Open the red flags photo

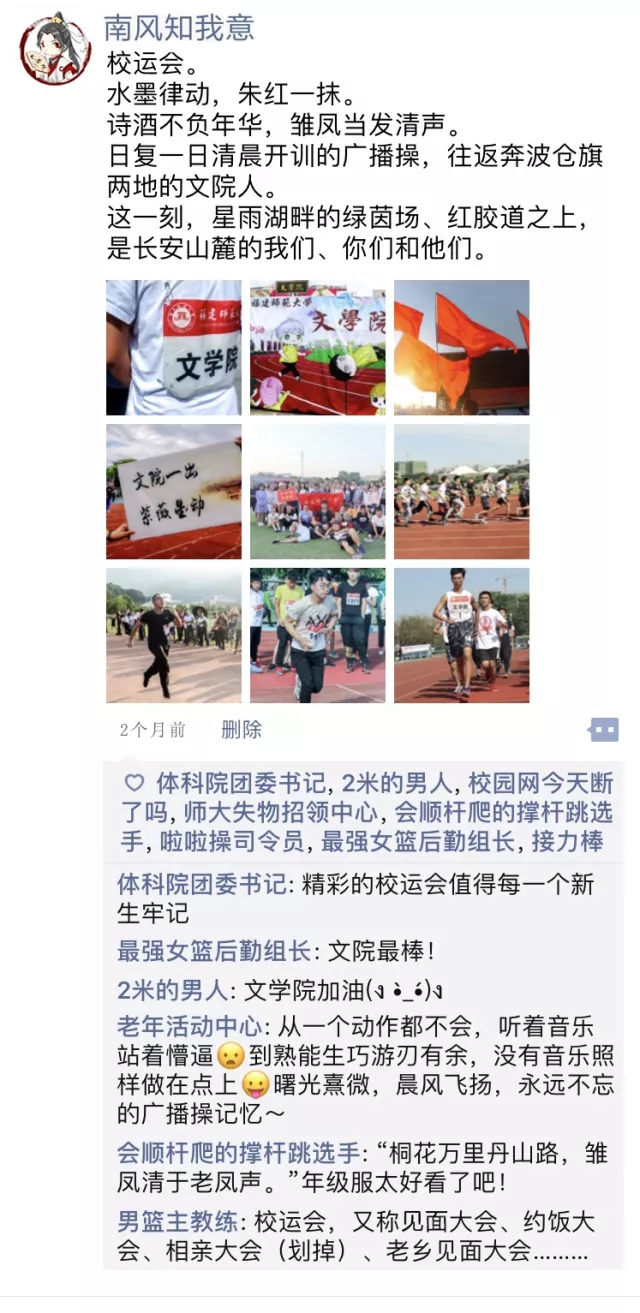[461, 347]
